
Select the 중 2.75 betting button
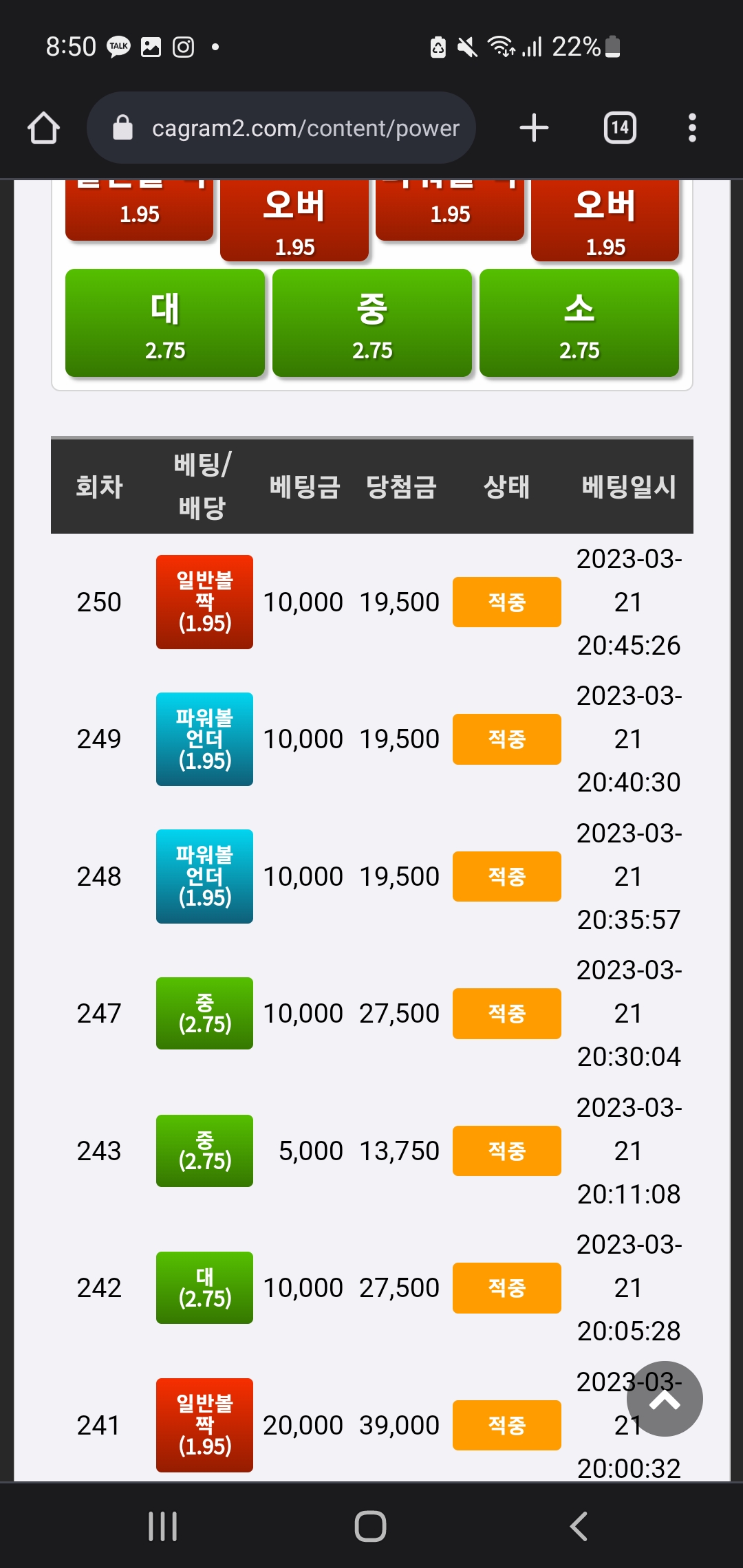(372, 323)
